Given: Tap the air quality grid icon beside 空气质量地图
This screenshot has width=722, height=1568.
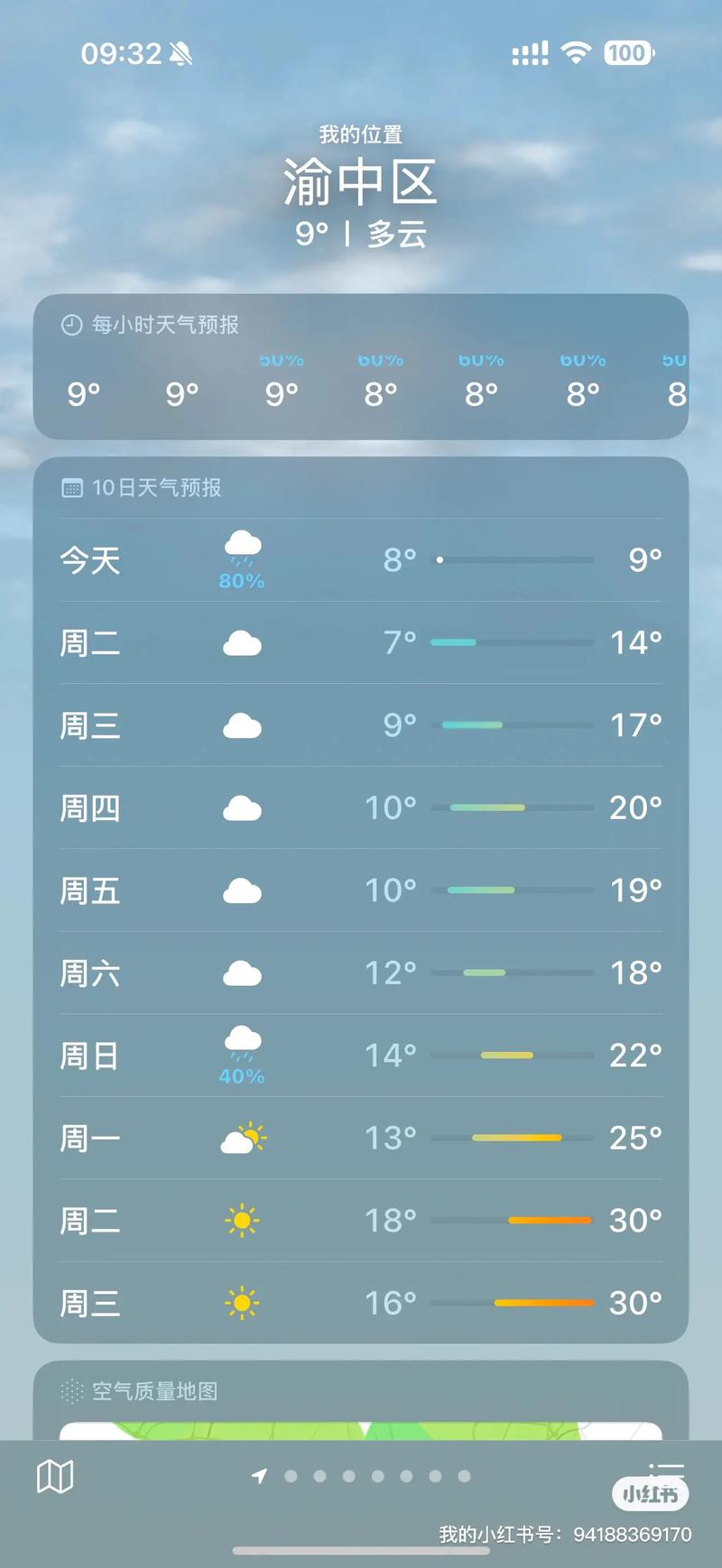Looking at the screenshot, I should 71,1392.
